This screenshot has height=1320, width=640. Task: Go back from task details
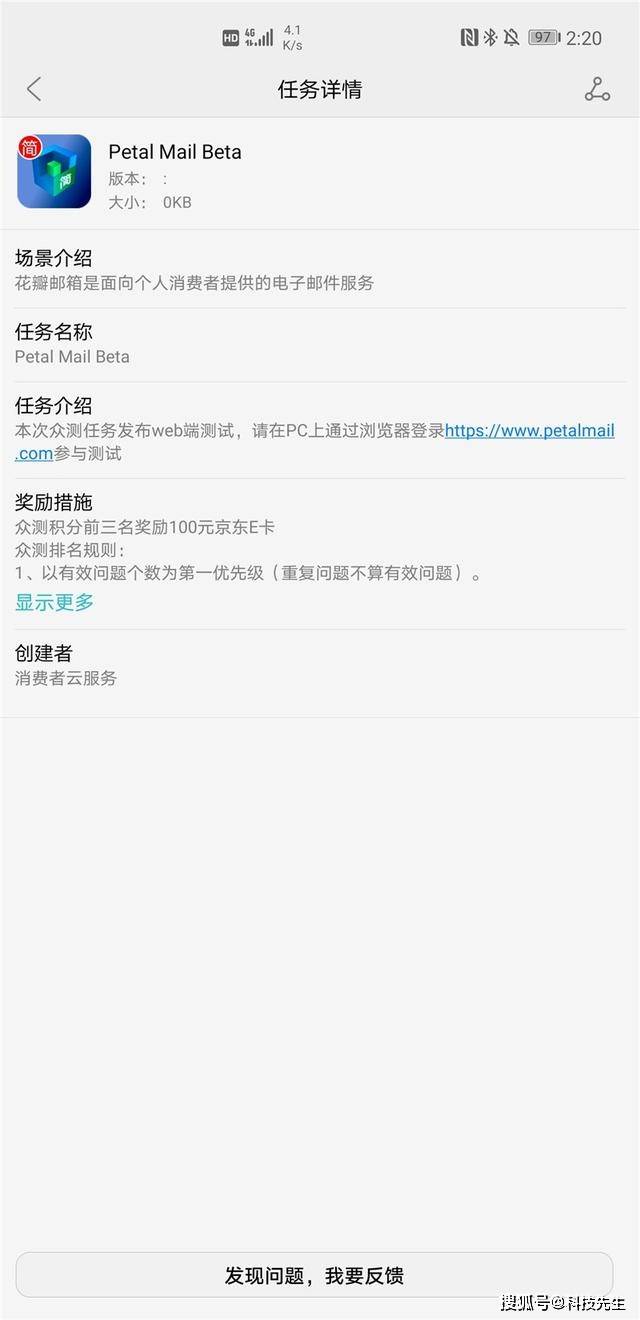34,89
